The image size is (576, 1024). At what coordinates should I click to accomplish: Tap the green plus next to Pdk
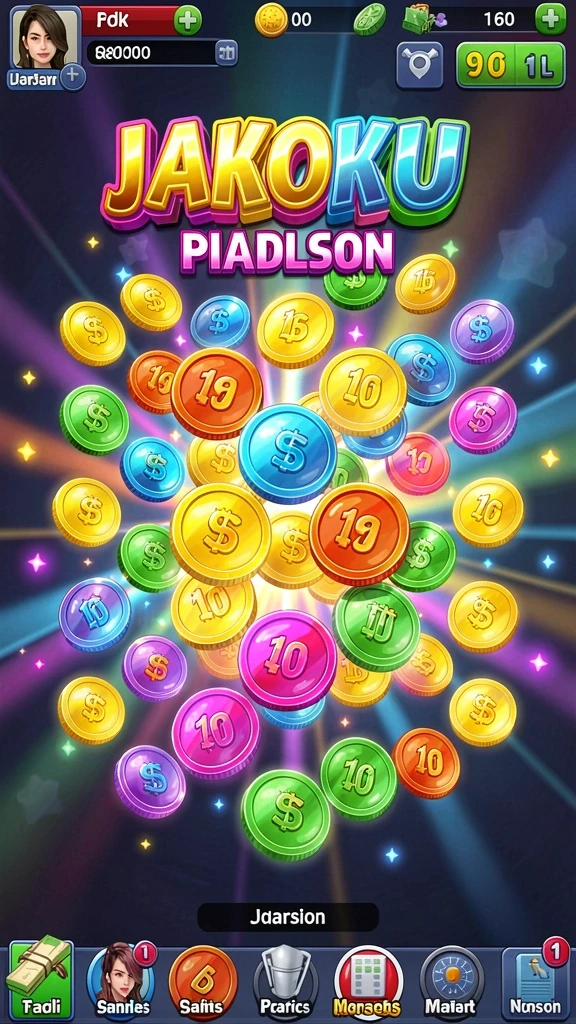(x=188, y=20)
